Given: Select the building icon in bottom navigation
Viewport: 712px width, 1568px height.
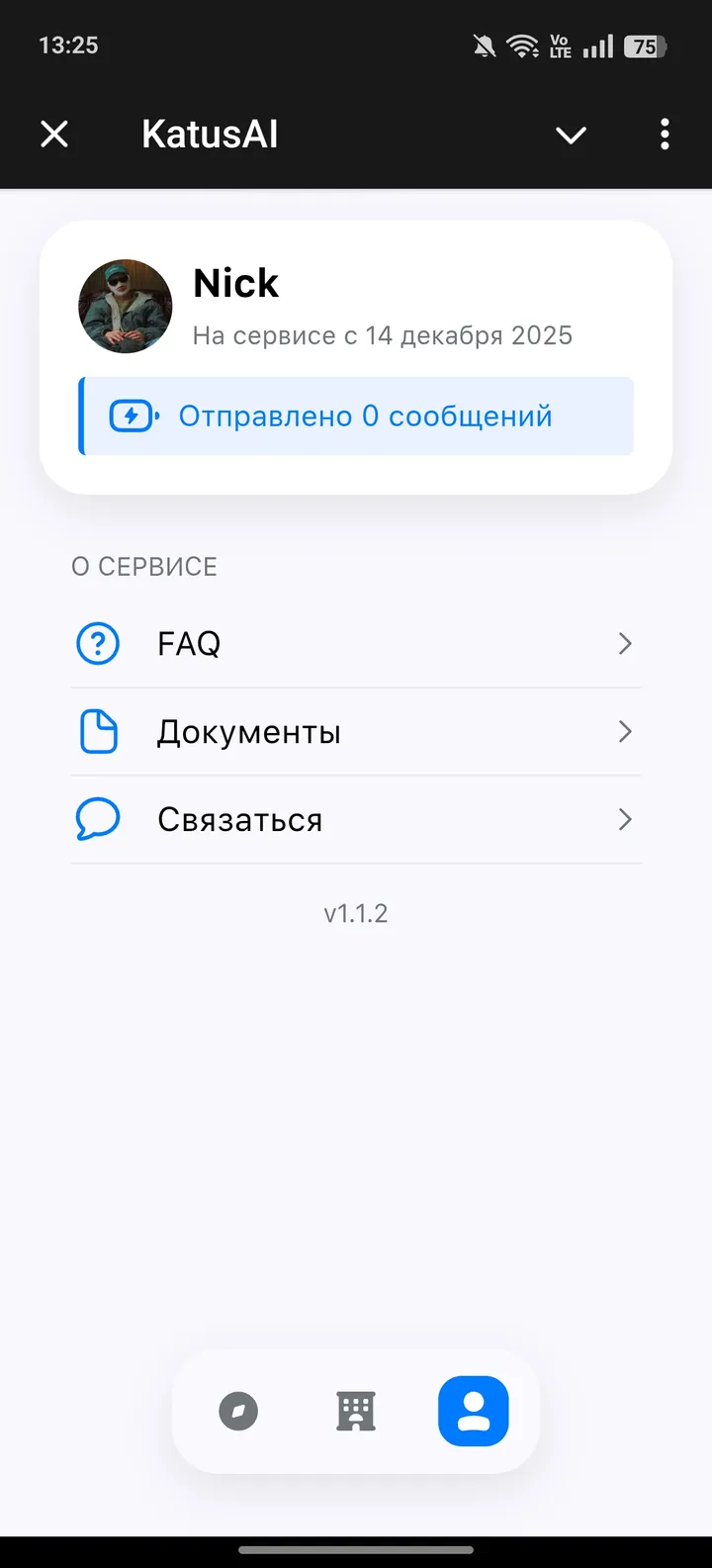Looking at the screenshot, I should click(355, 1412).
